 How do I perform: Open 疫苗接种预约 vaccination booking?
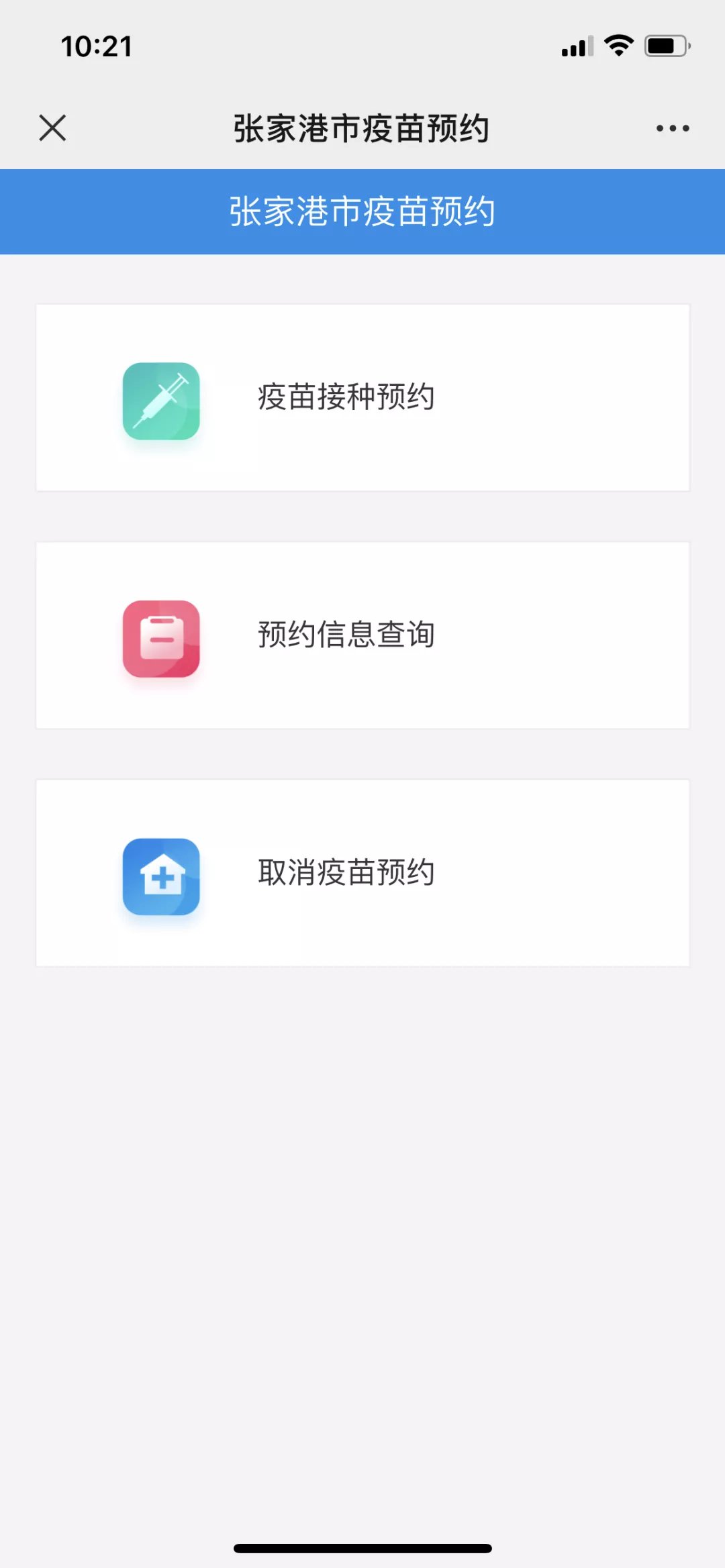(x=362, y=398)
